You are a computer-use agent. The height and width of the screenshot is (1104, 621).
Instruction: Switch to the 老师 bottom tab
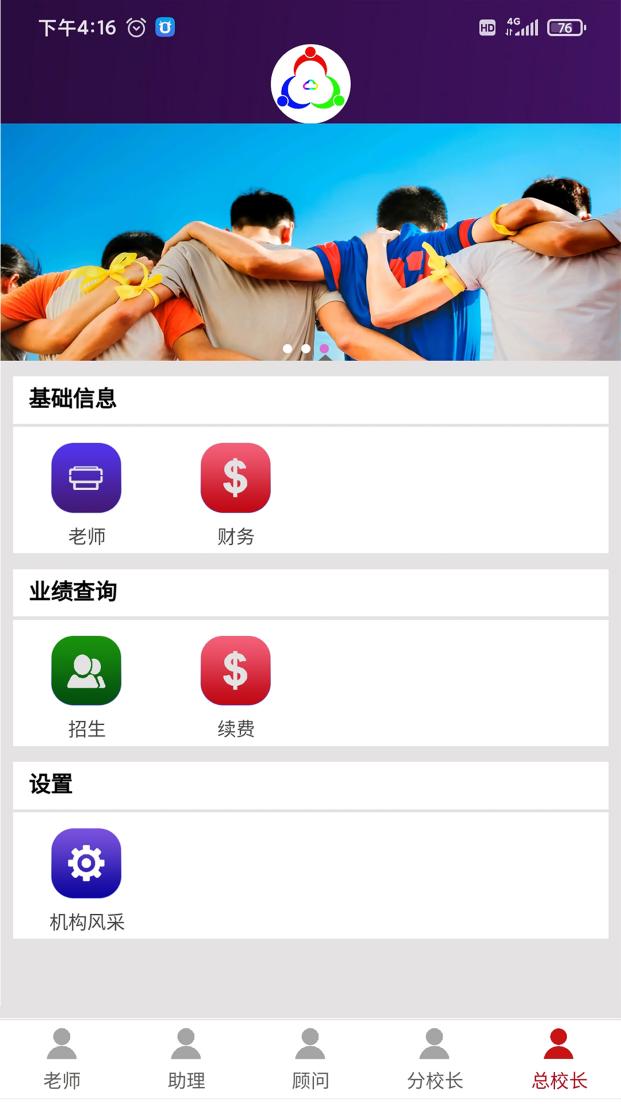point(62,1058)
